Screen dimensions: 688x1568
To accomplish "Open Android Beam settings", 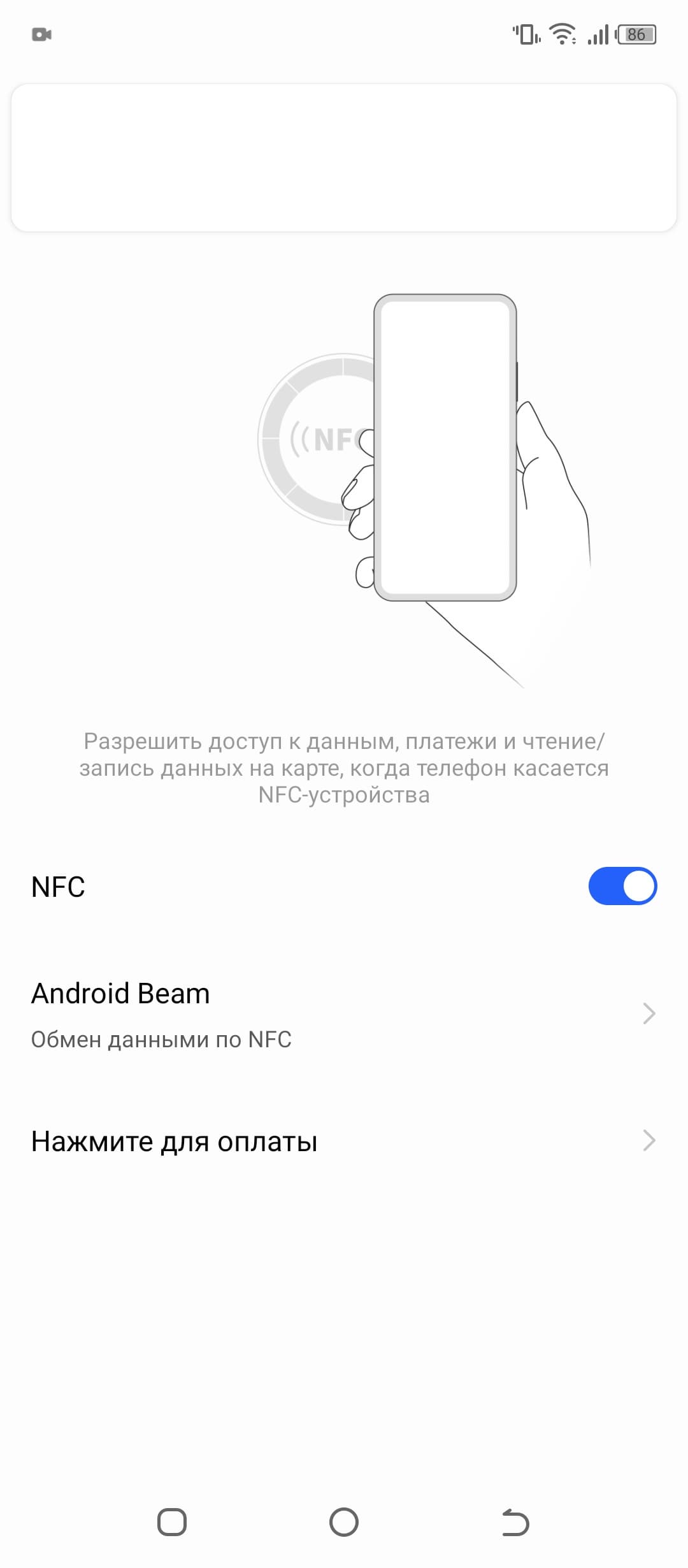I will point(344,1013).
